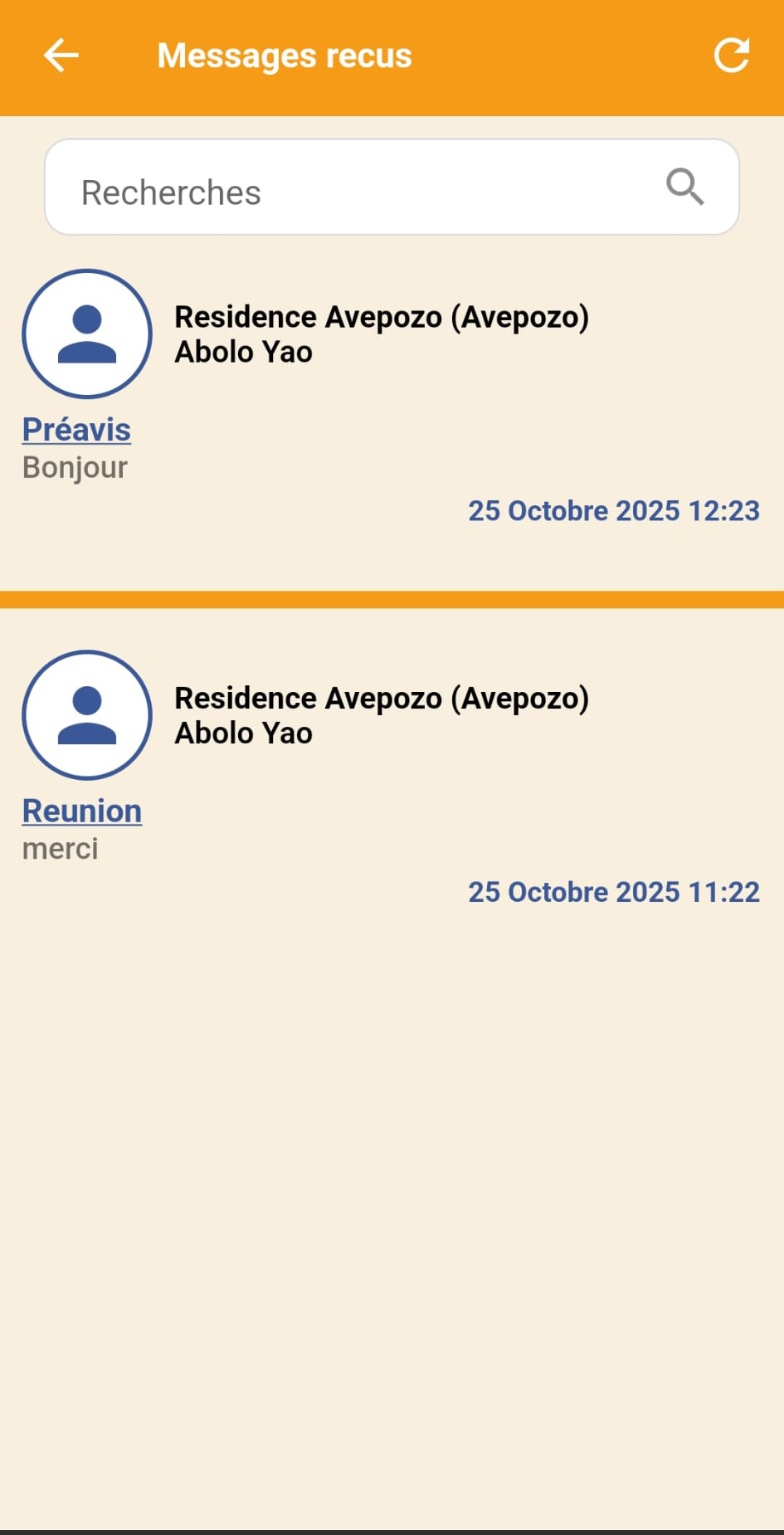This screenshot has width=784, height=1535.
Task: Tap the circular reload arrow in the header
Action: click(731, 55)
